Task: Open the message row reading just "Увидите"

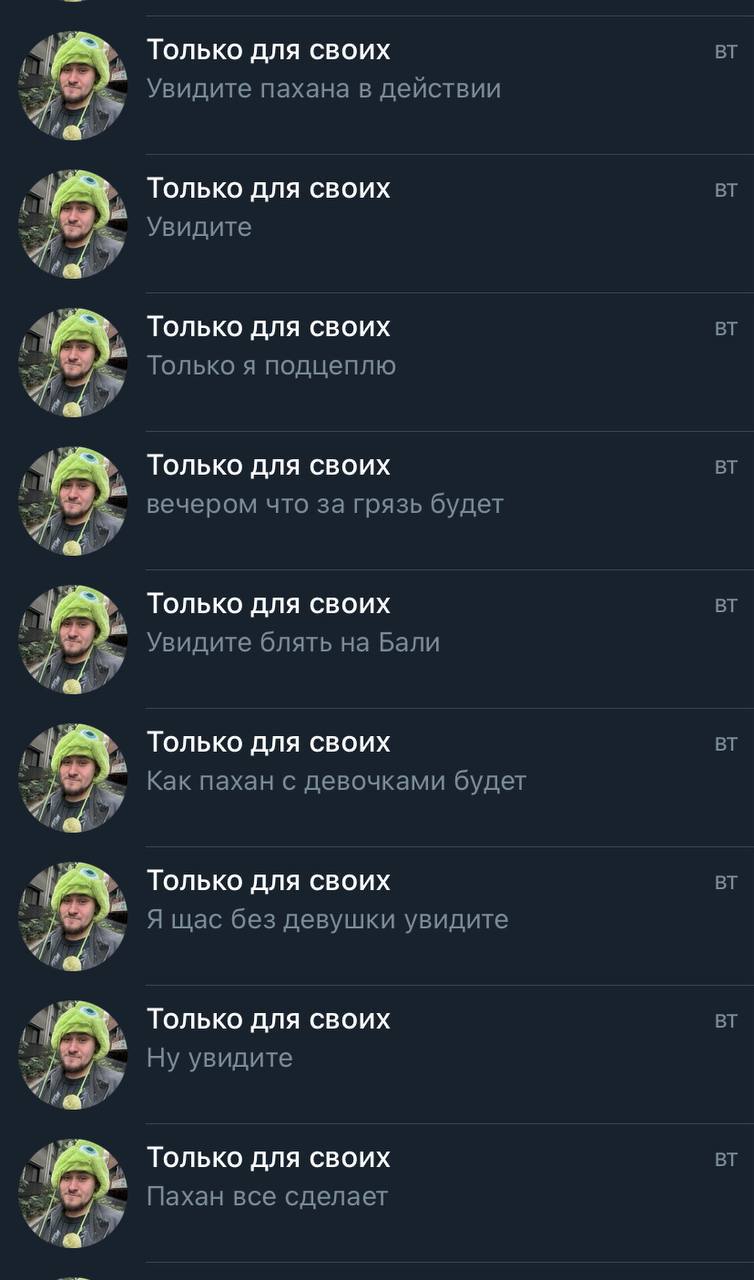Action: pyautogui.click(x=377, y=223)
